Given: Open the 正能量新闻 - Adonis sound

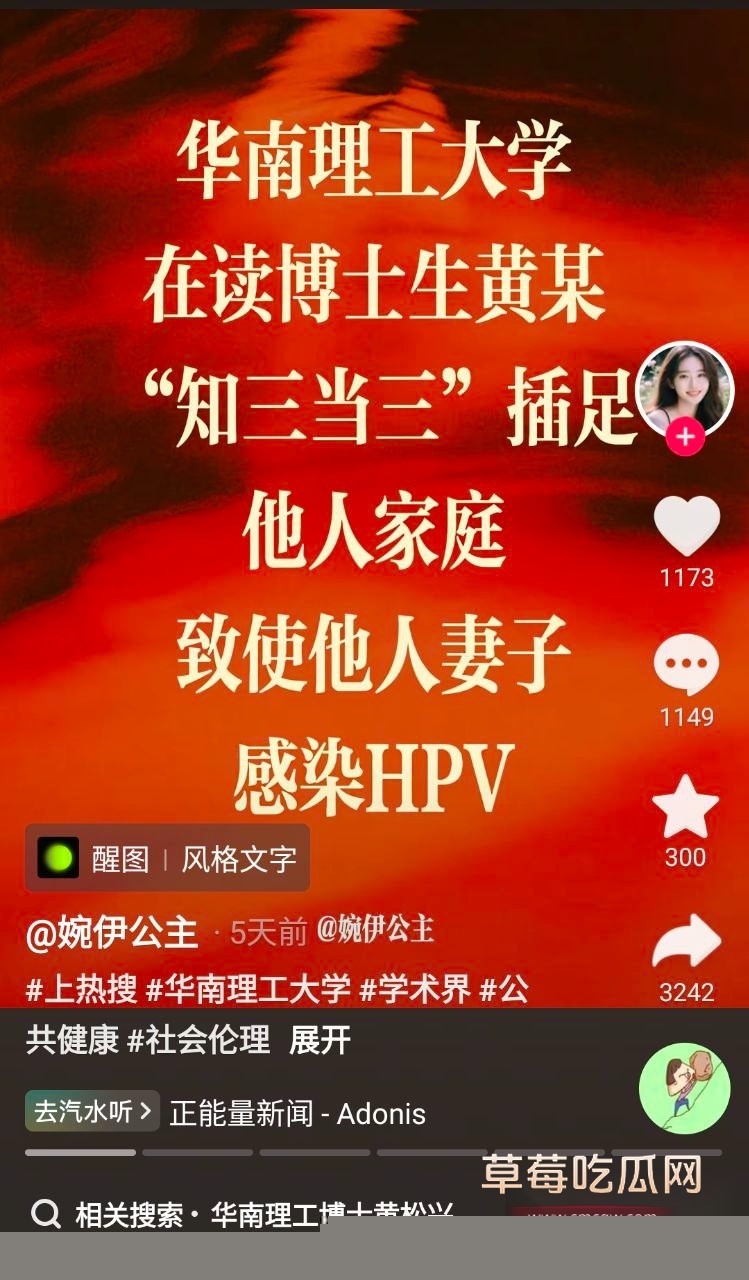Looking at the screenshot, I should point(297,1113).
